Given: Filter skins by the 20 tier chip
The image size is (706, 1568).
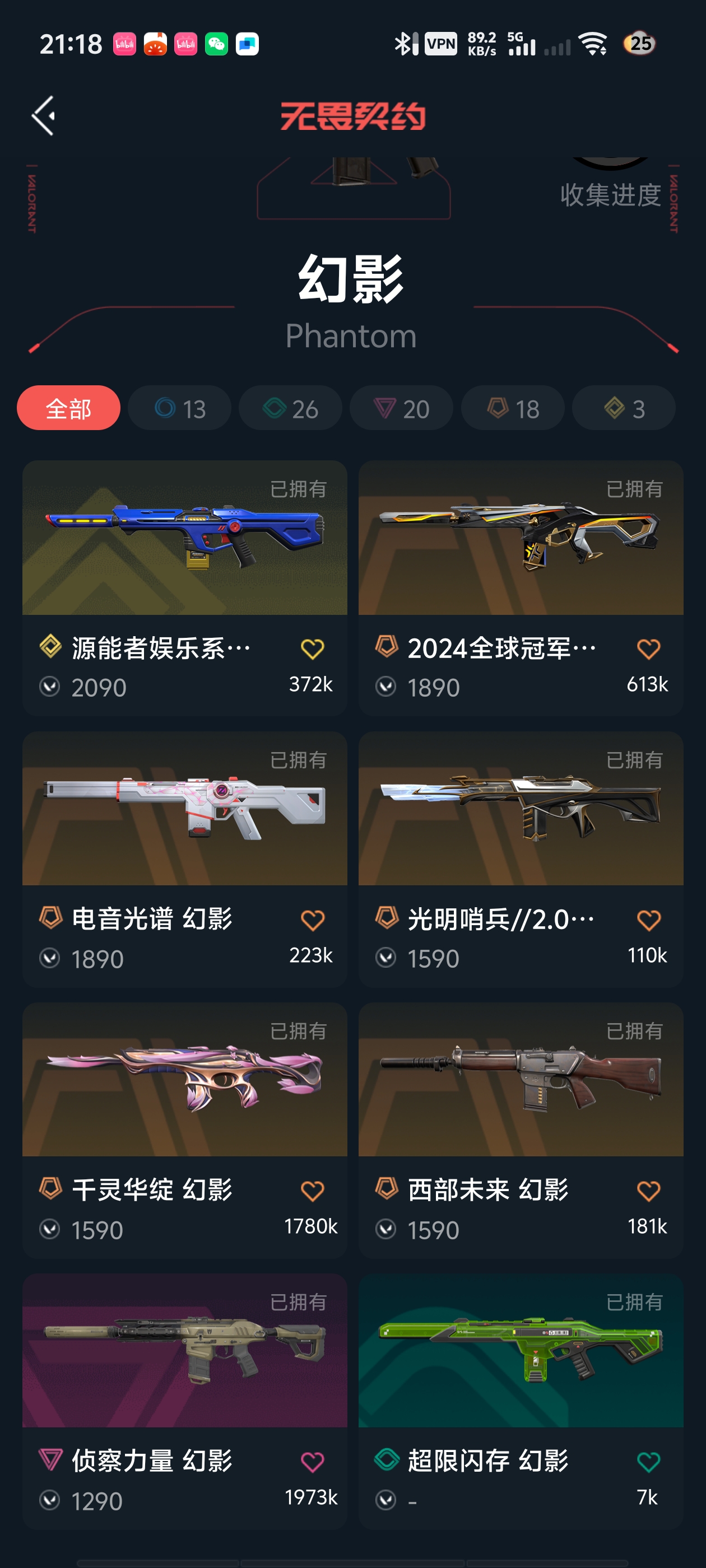Looking at the screenshot, I should coord(401,408).
